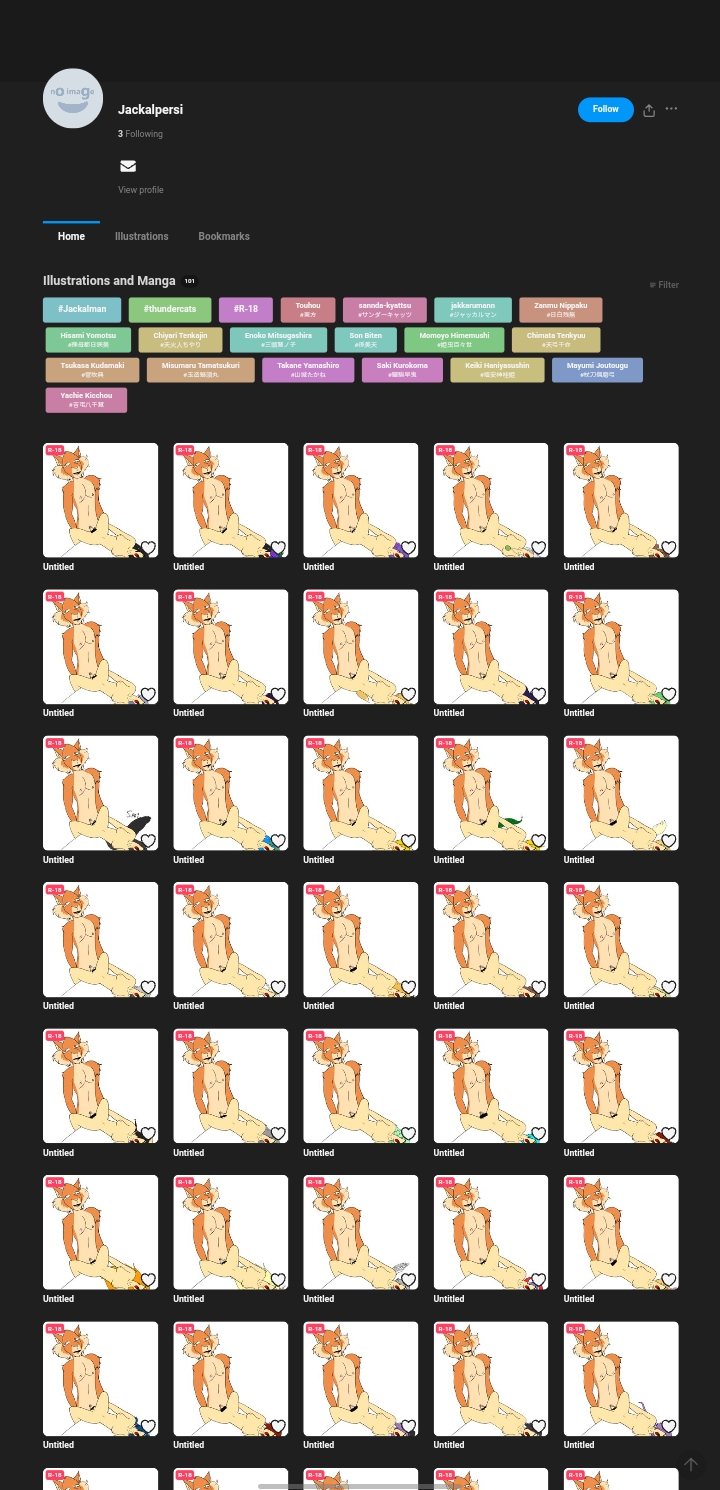Image resolution: width=720 pixels, height=1490 pixels.
Task: Open the Mayumi Joutougu tag
Action: pos(597,370)
